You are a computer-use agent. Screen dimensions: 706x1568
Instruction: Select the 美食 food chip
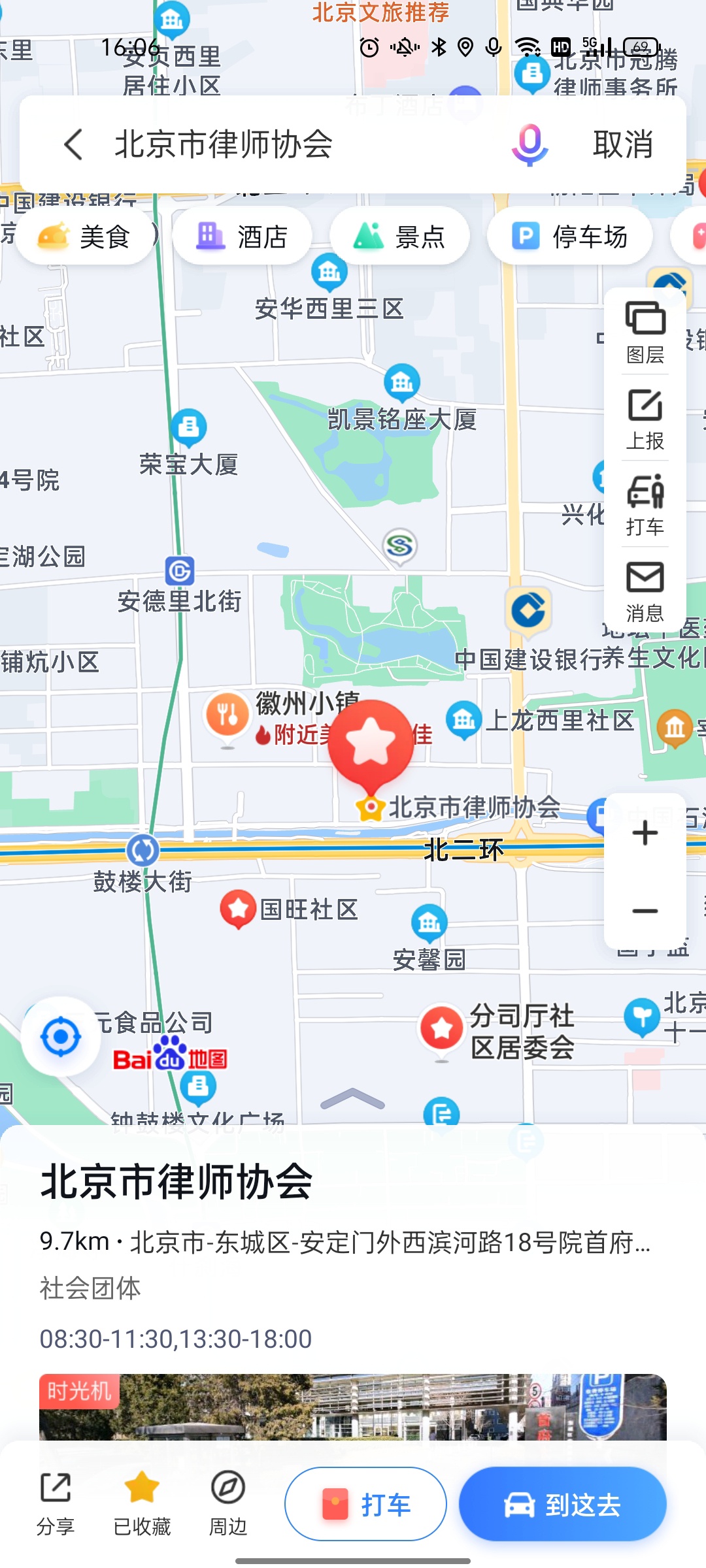[x=84, y=237]
